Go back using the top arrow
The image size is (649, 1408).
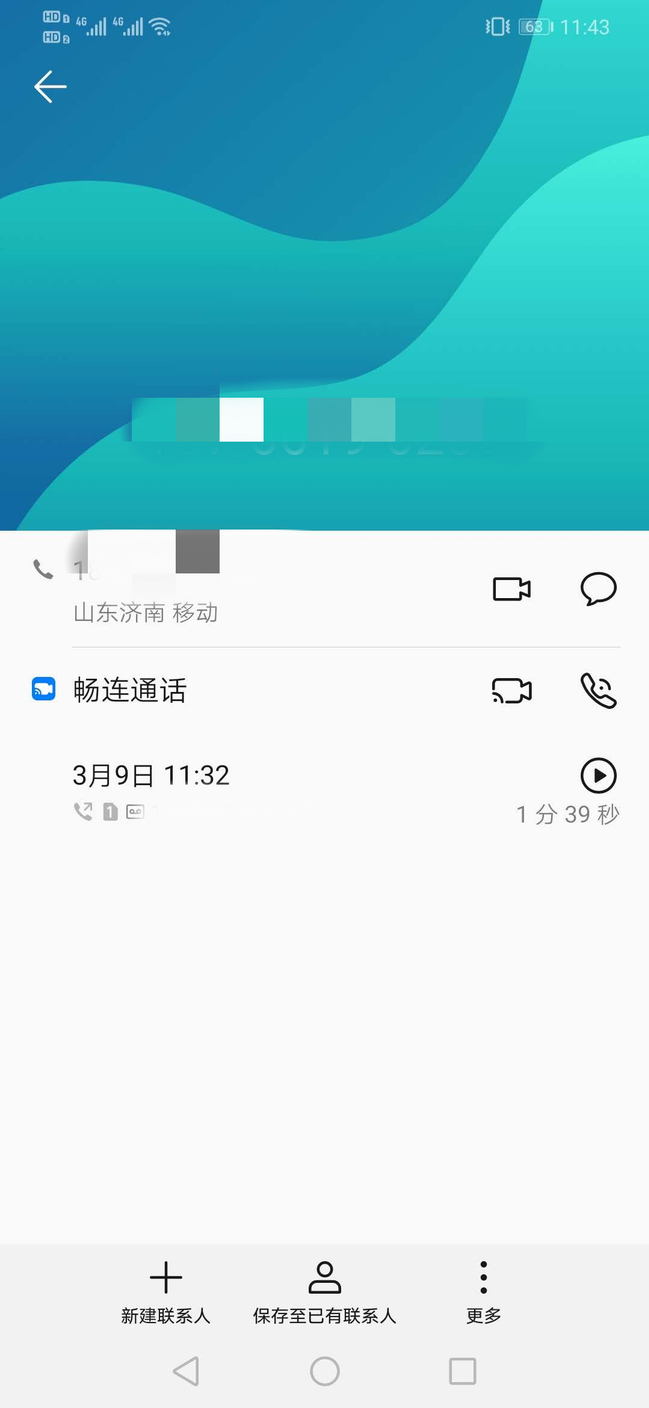50,87
